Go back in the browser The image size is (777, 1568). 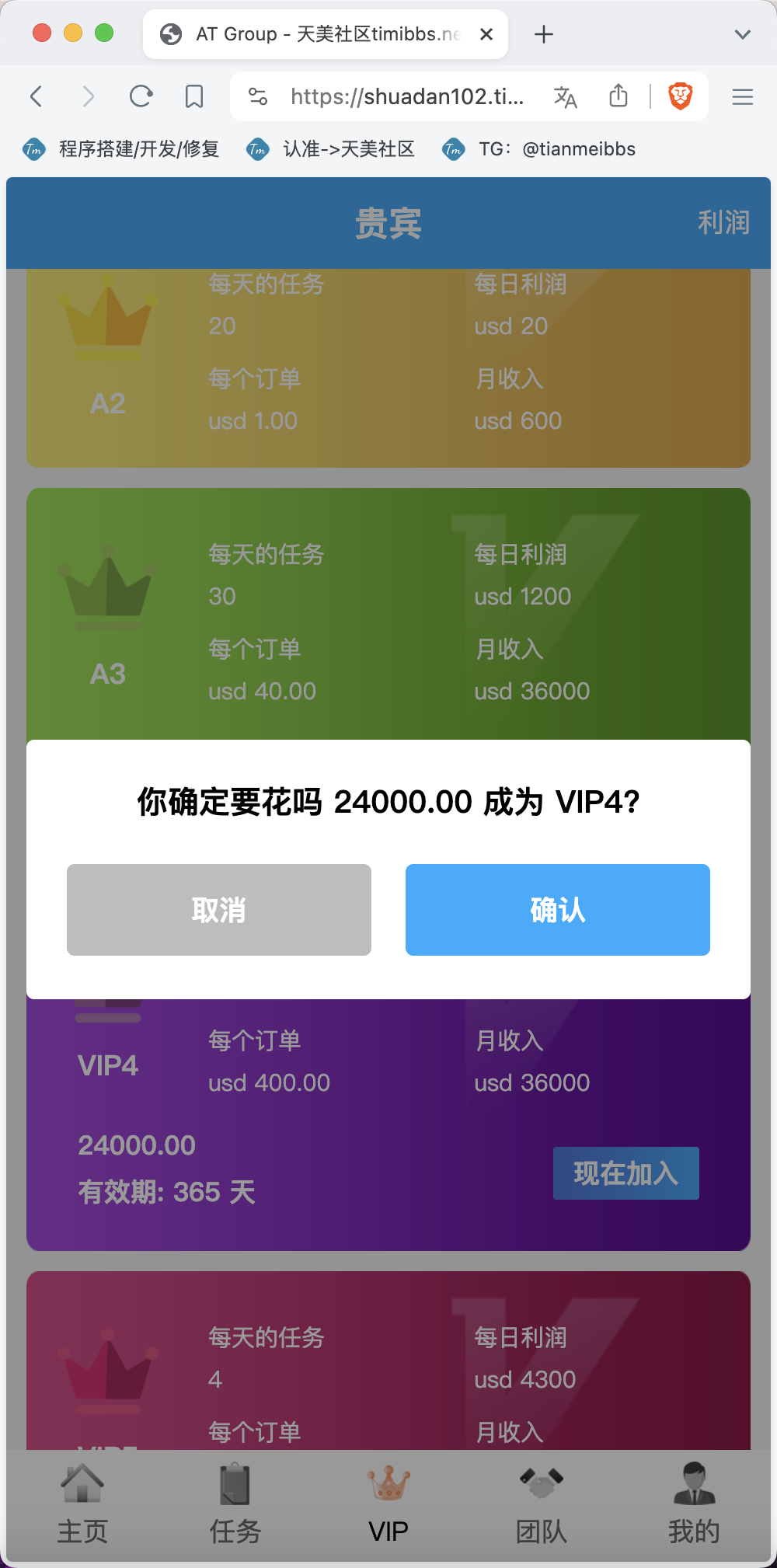tap(36, 96)
